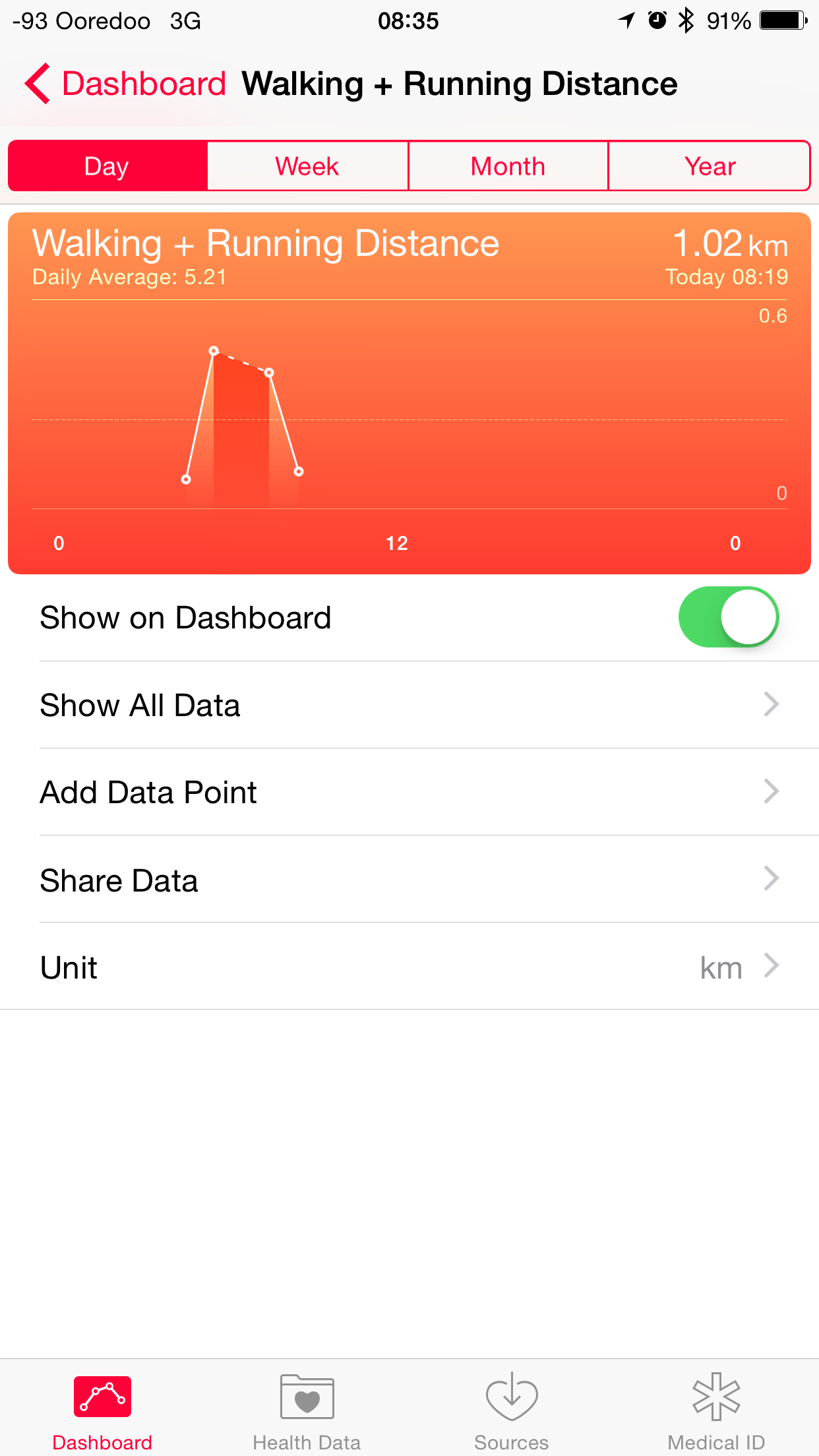Change the Unit setting

coord(409,967)
